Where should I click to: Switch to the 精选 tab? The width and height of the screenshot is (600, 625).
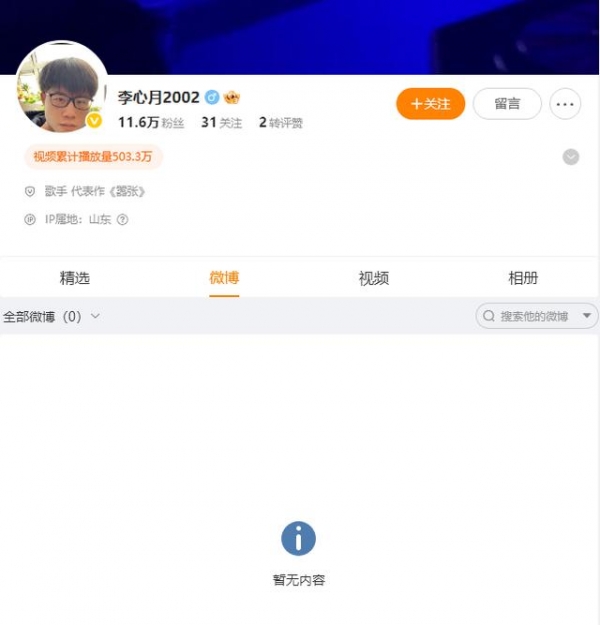75,278
